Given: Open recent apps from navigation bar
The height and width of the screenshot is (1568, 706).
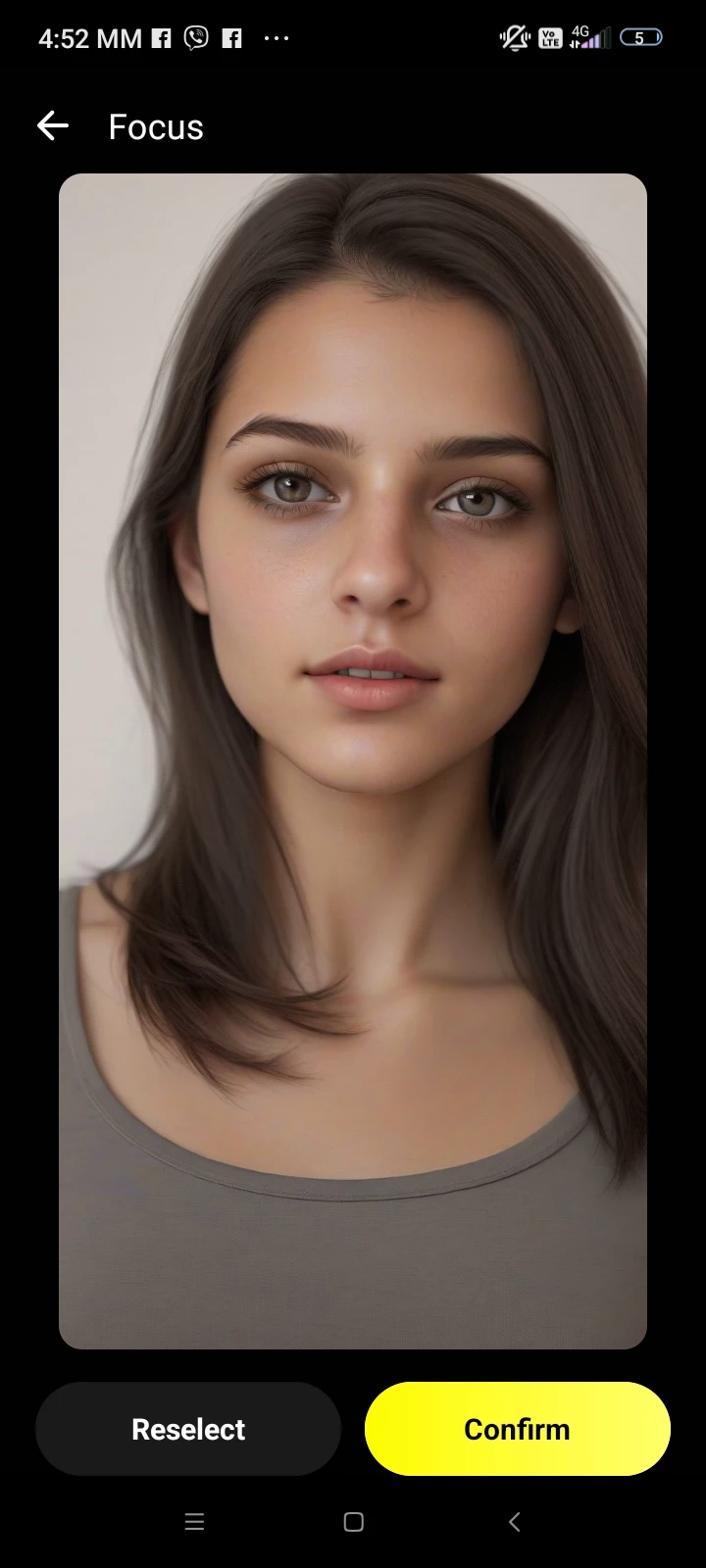Looking at the screenshot, I should (194, 1522).
